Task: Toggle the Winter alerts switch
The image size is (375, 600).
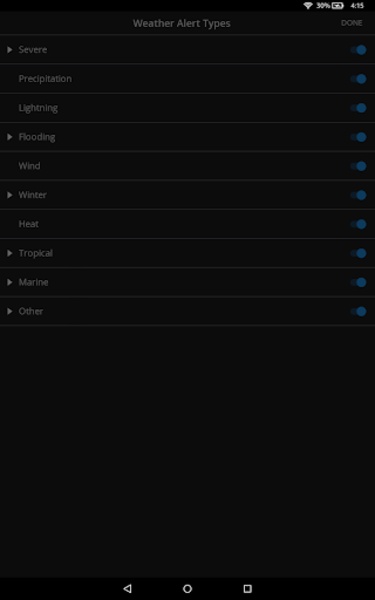Action: pos(358,195)
